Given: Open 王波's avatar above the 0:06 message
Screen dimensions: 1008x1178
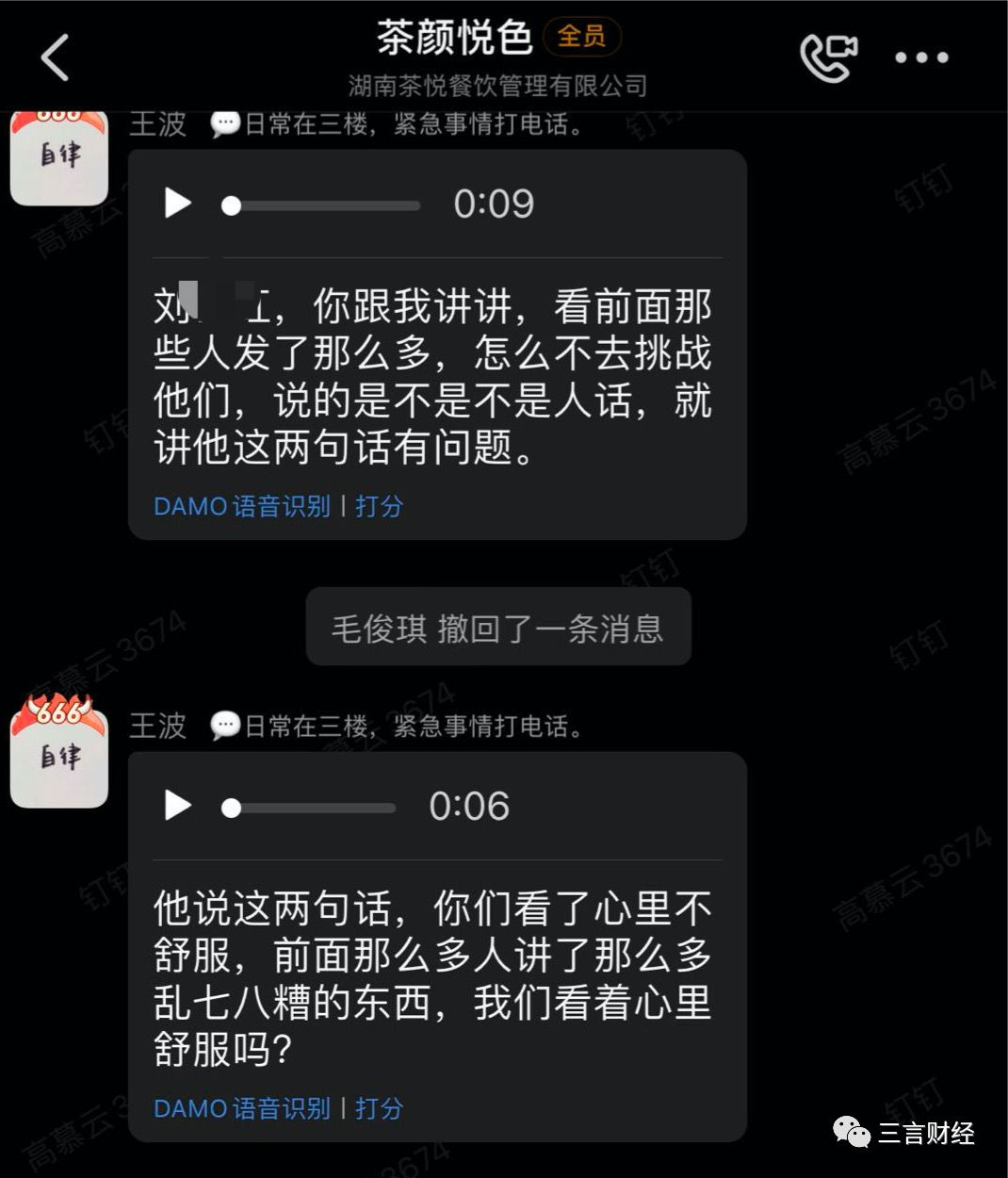Looking at the screenshot, I should [x=59, y=752].
